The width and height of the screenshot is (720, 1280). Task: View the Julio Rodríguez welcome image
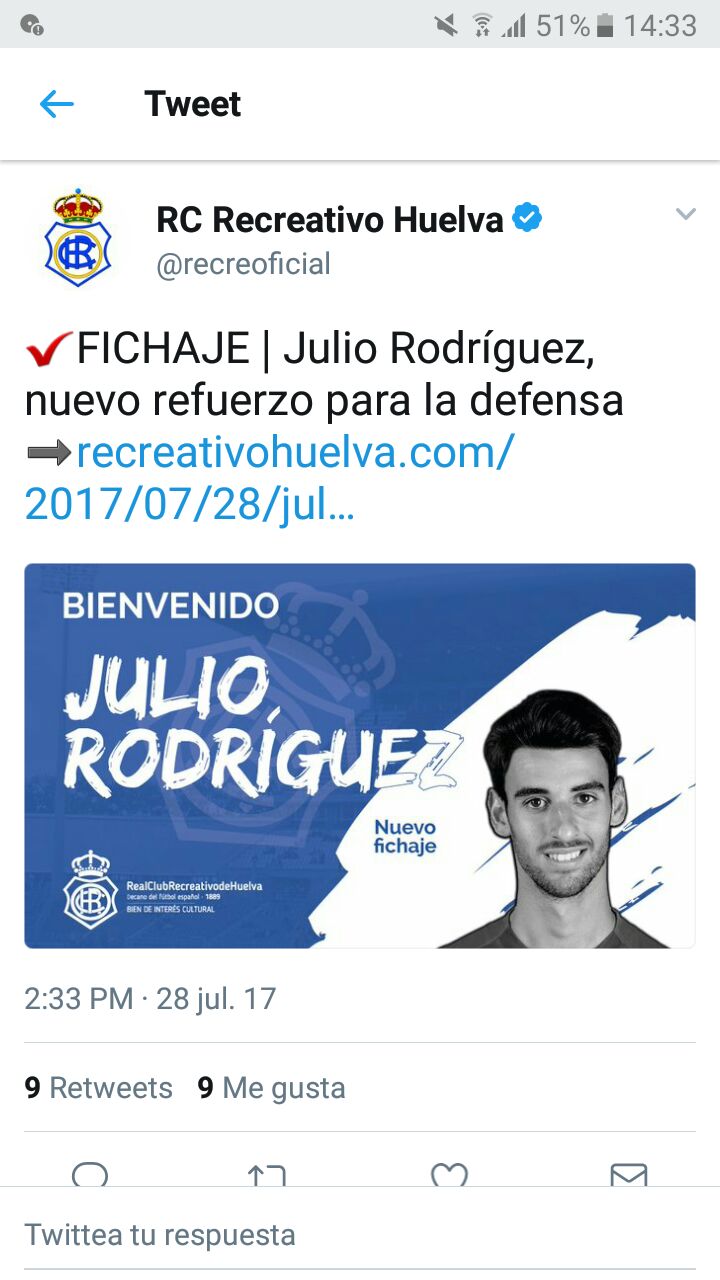click(x=360, y=756)
